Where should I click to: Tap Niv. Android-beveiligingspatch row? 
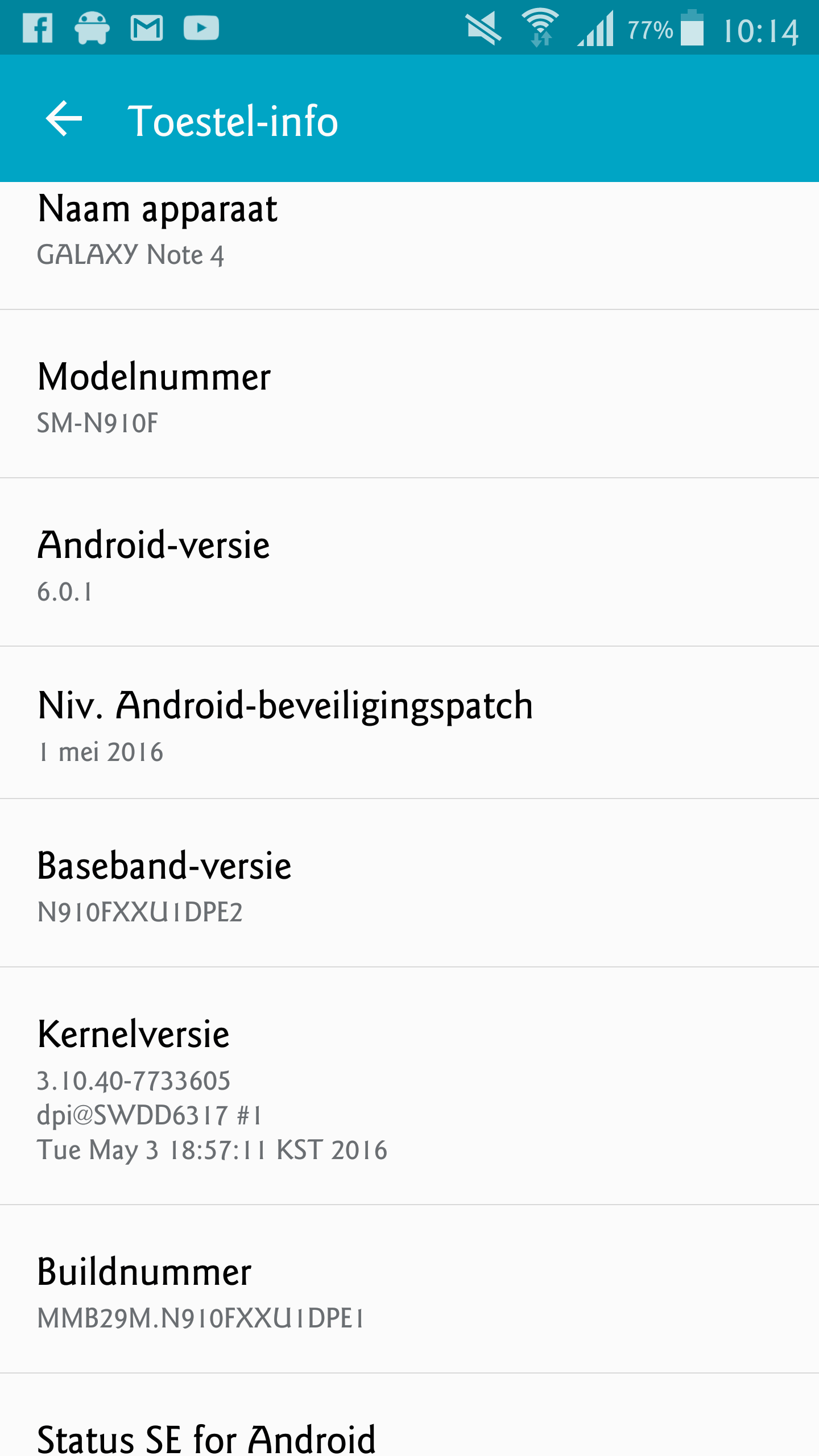[x=409, y=723]
